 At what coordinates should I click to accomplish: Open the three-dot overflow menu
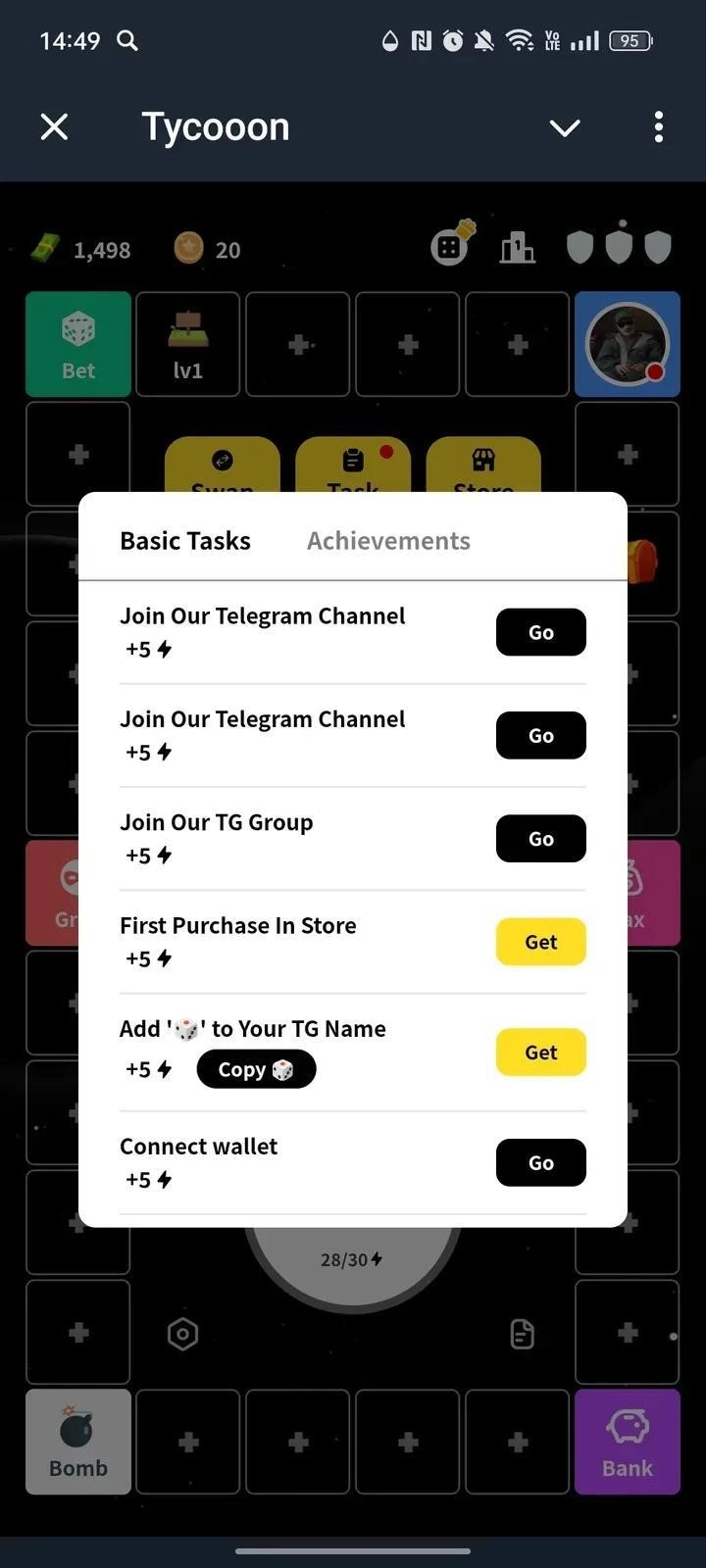[x=659, y=126]
